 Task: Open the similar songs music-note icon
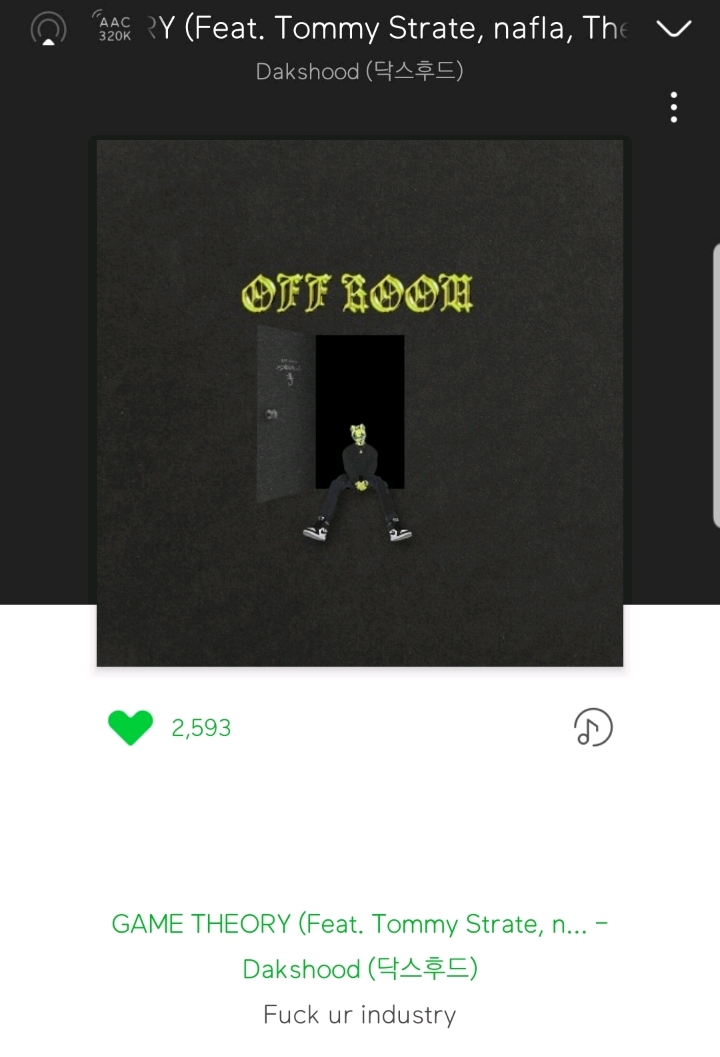[592, 727]
